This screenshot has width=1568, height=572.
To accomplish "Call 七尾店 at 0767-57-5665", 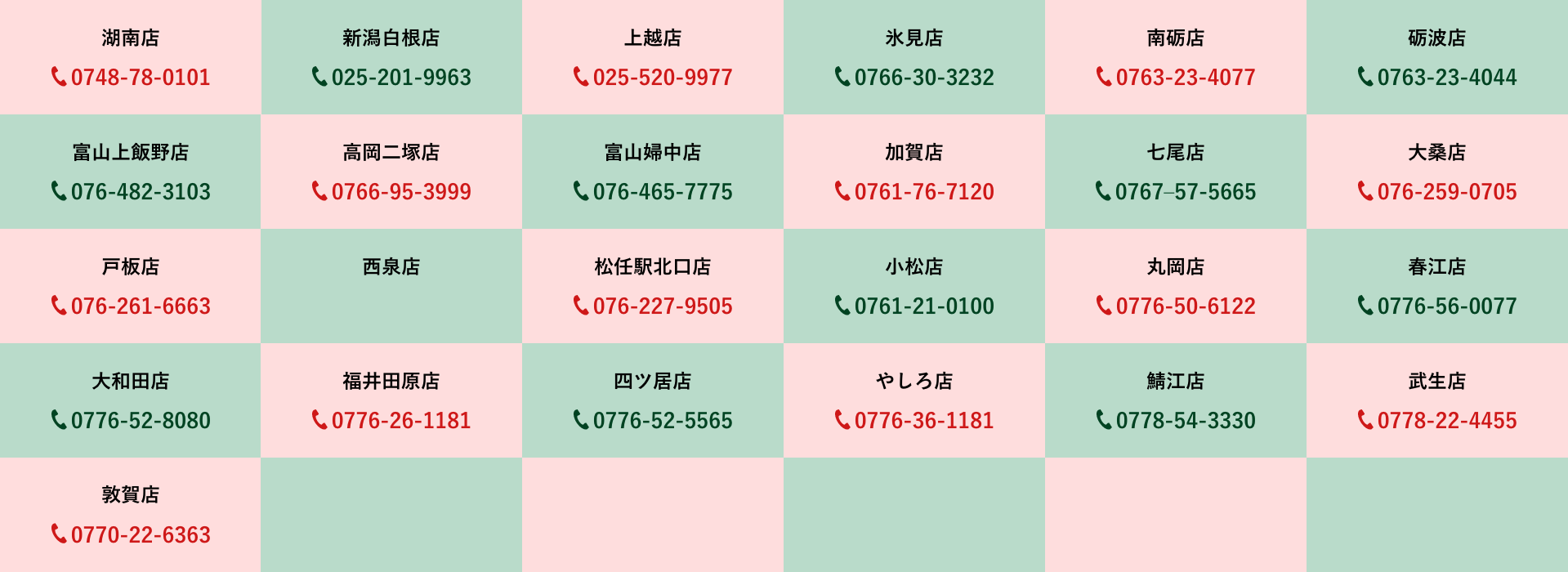I will [x=1176, y=192].
